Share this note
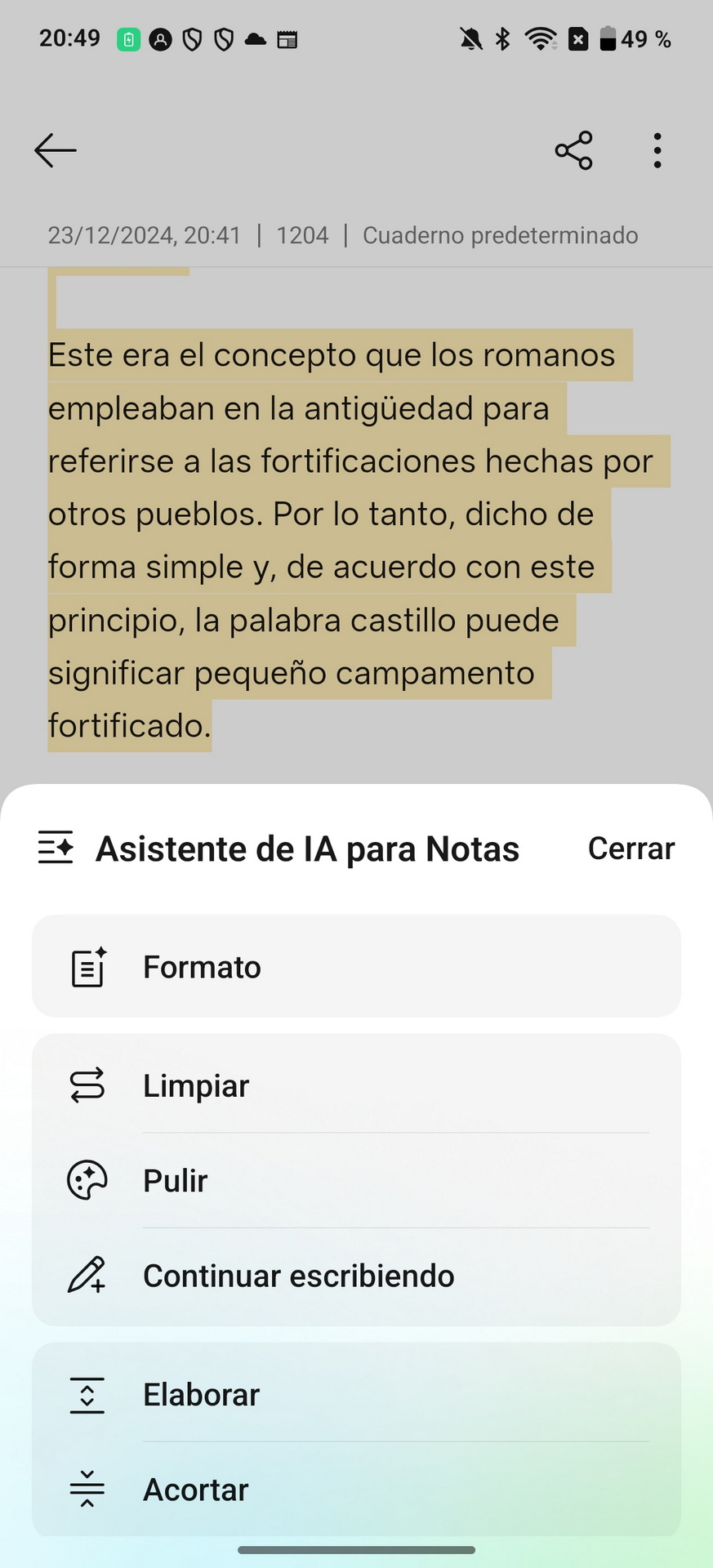The width and height of the screenshot is (713, 1568). pos(573,150)
